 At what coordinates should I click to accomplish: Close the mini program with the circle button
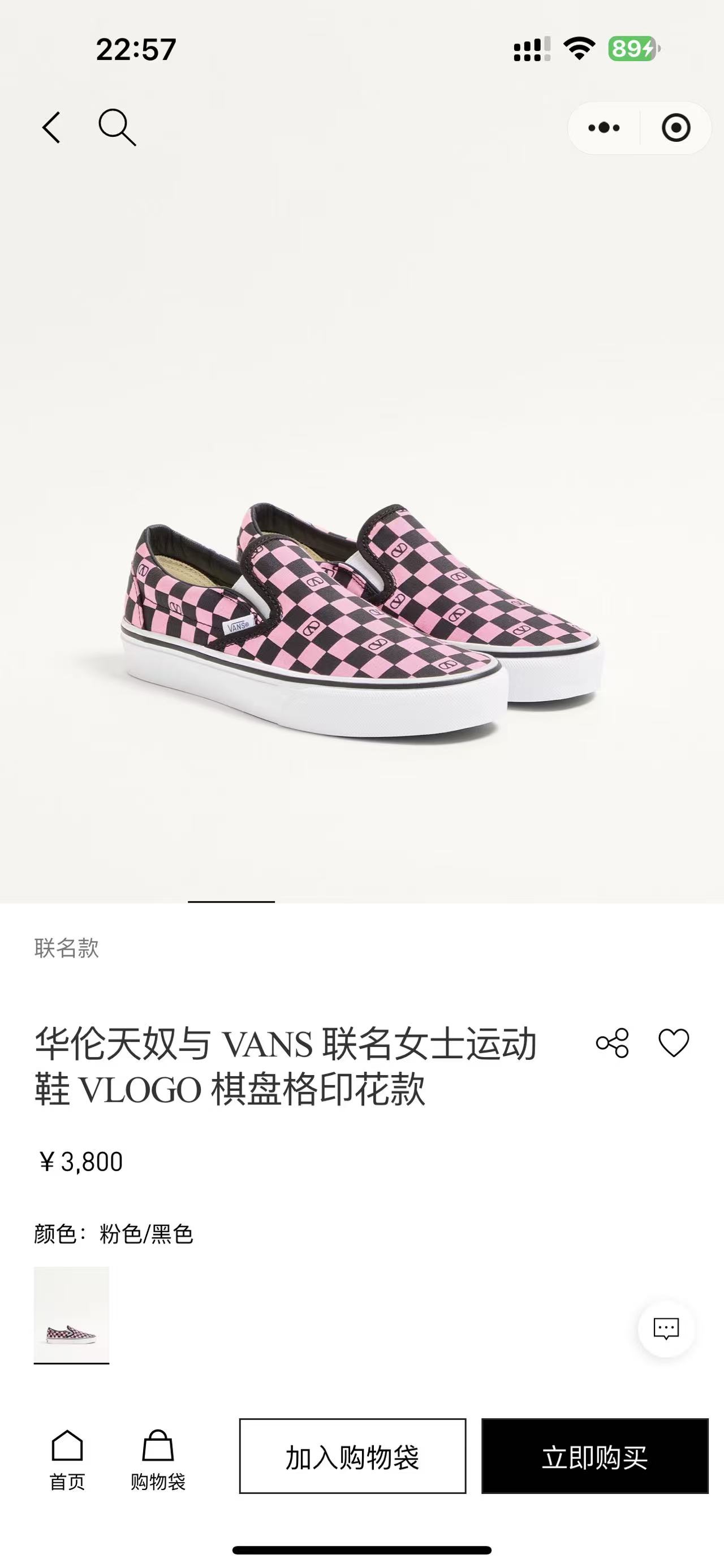[x=675, y=128]
